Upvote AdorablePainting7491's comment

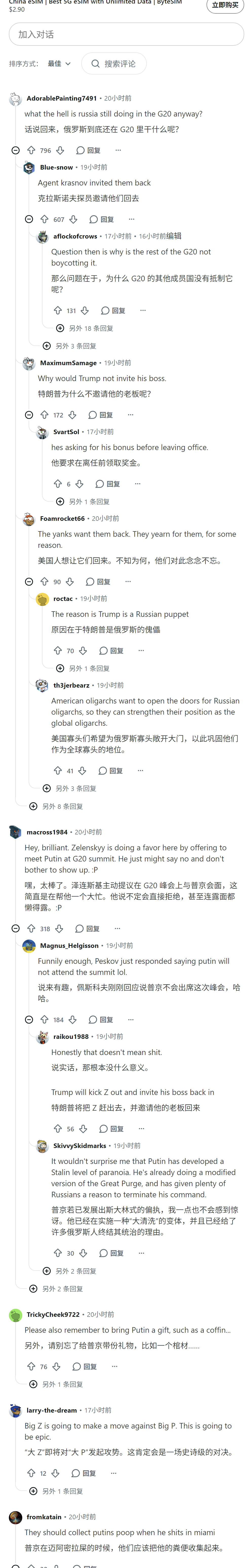[x=31, y=150]
